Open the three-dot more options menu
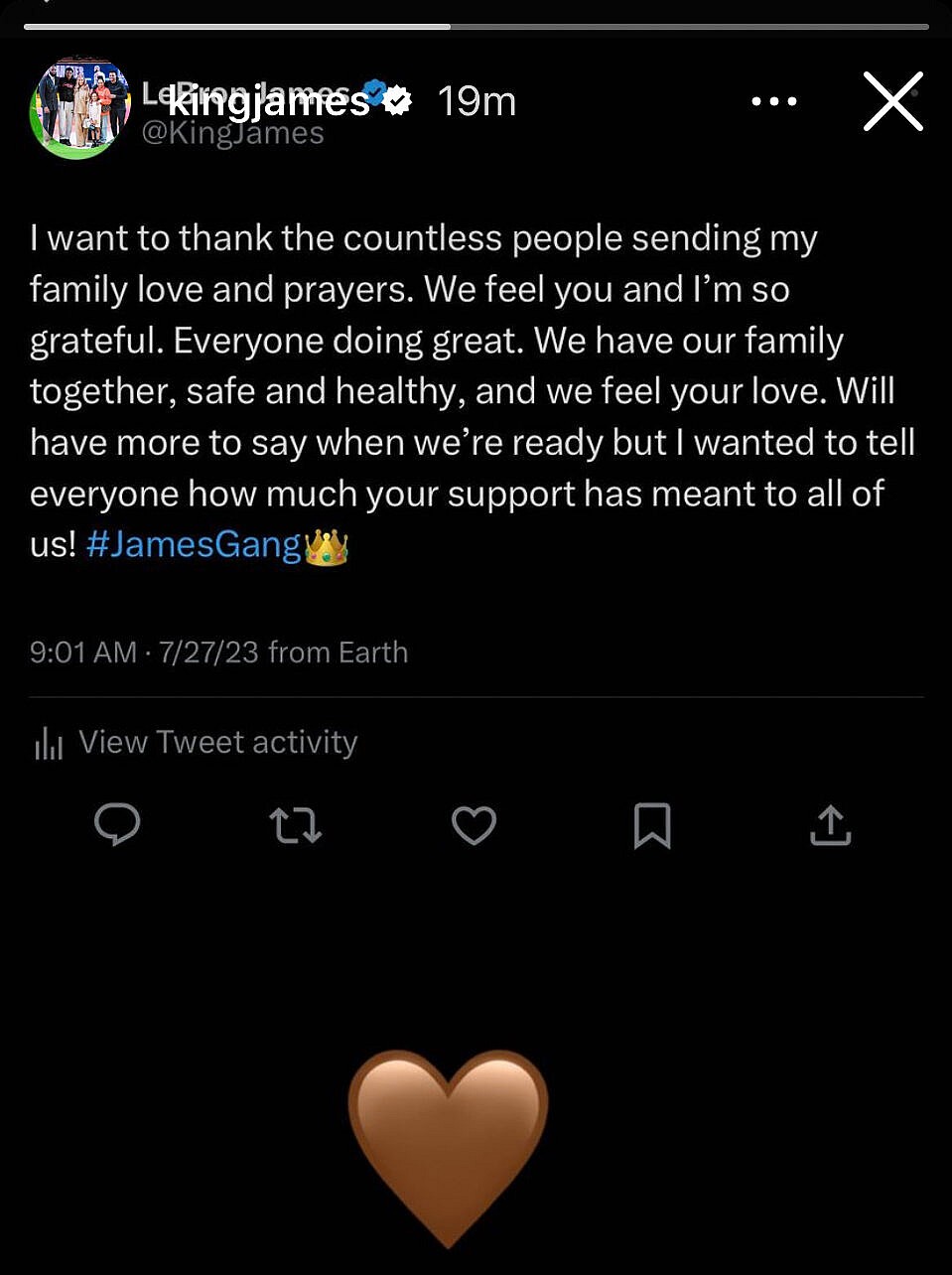952x1275 pixels. click(773, 100)
